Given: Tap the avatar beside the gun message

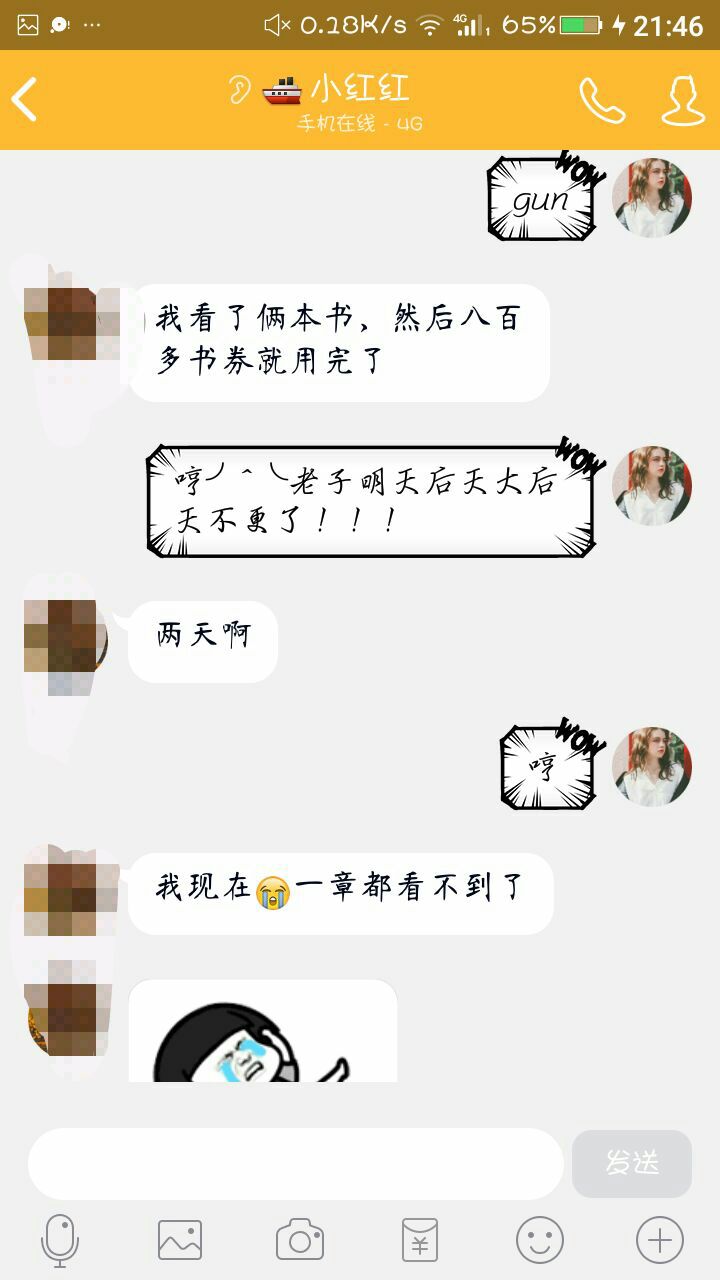Looking at the screenshot, I should (x=652, y=198).
